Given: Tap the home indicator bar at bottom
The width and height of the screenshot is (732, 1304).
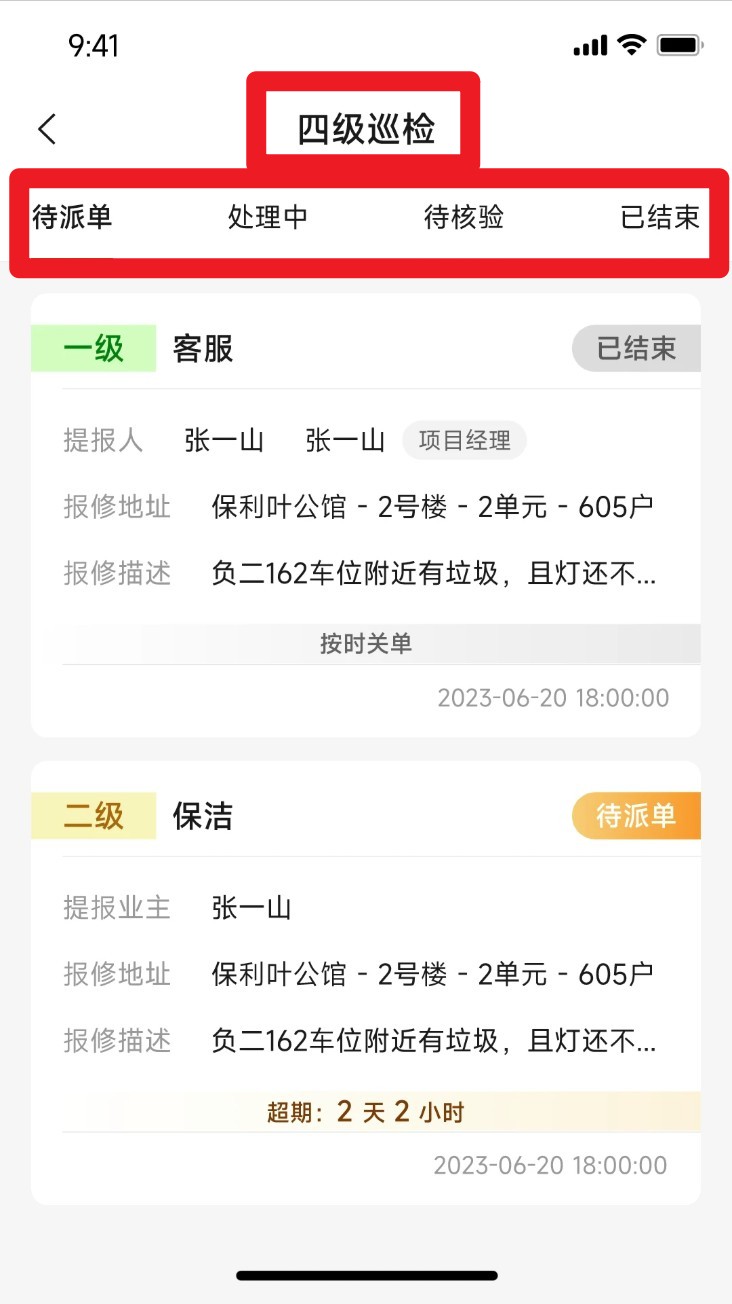Looking at the screenshot, I should [366, 1275].
